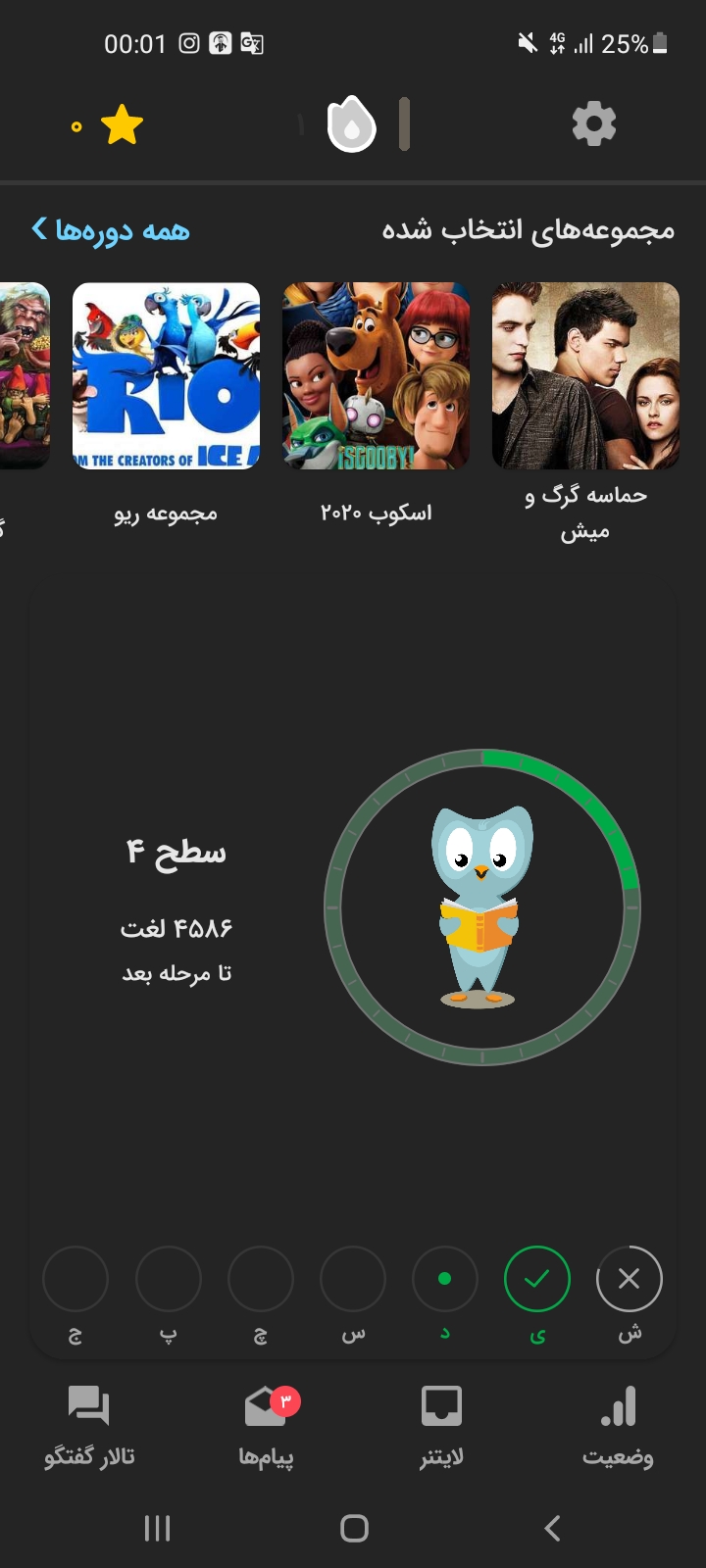Open the همه دوره‌ها link

[x=111, y=230]
